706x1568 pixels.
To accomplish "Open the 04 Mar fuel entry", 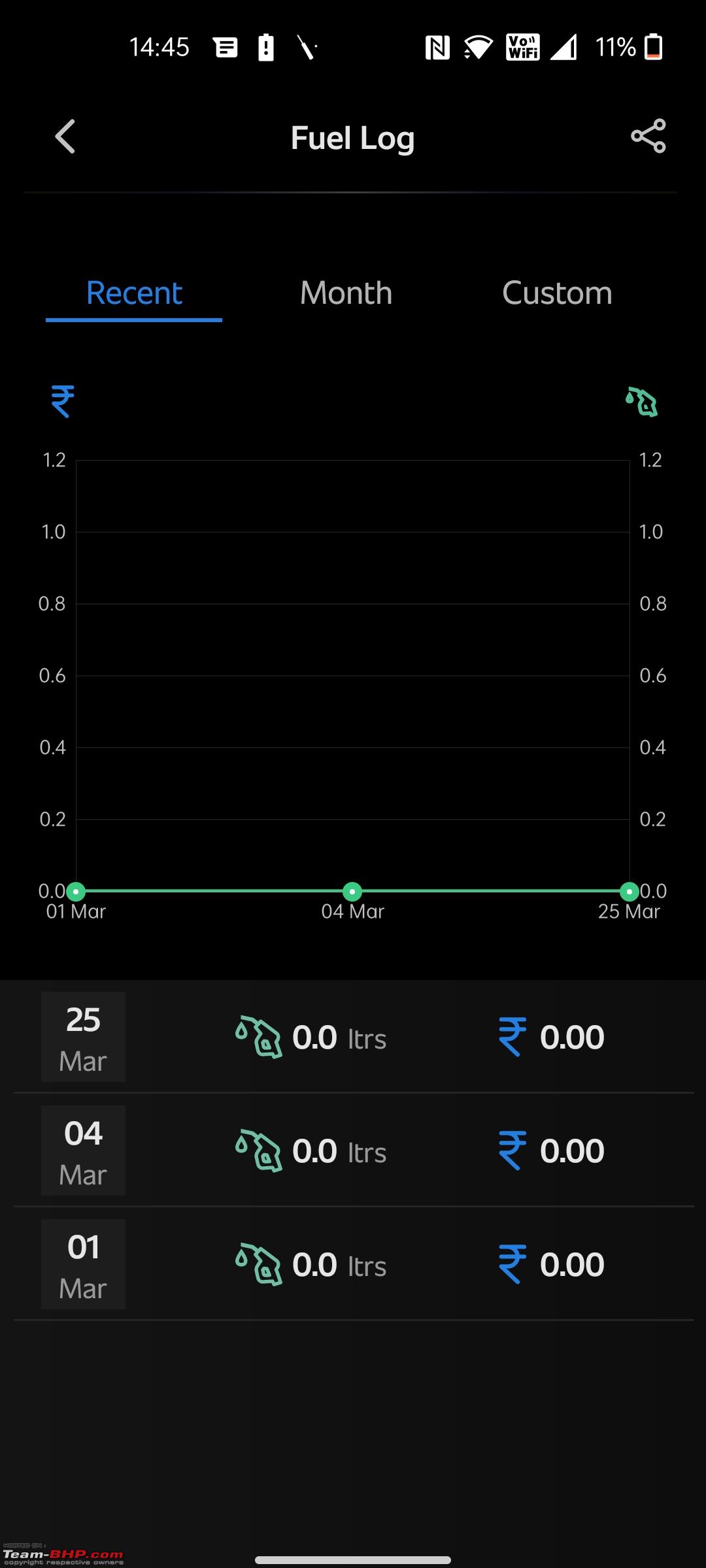I will pyautogui.click(x=353, y=1151).
